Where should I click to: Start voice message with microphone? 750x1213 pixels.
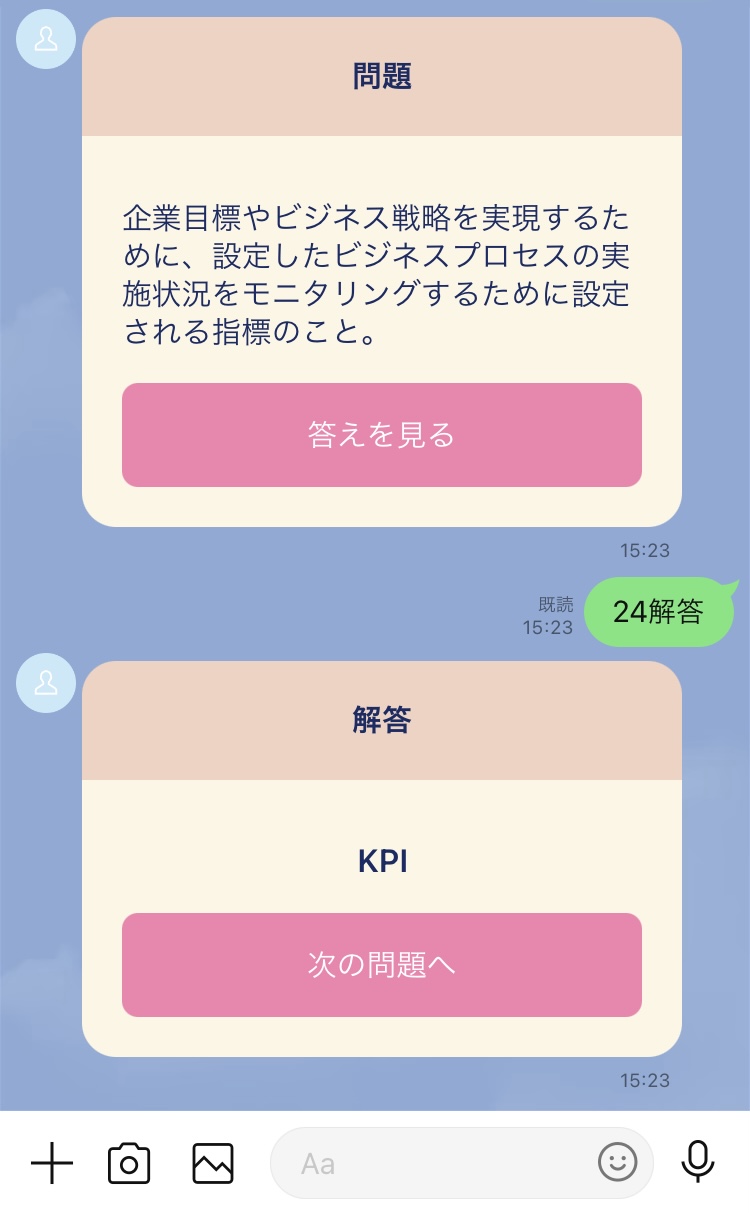click(698, 1162)
